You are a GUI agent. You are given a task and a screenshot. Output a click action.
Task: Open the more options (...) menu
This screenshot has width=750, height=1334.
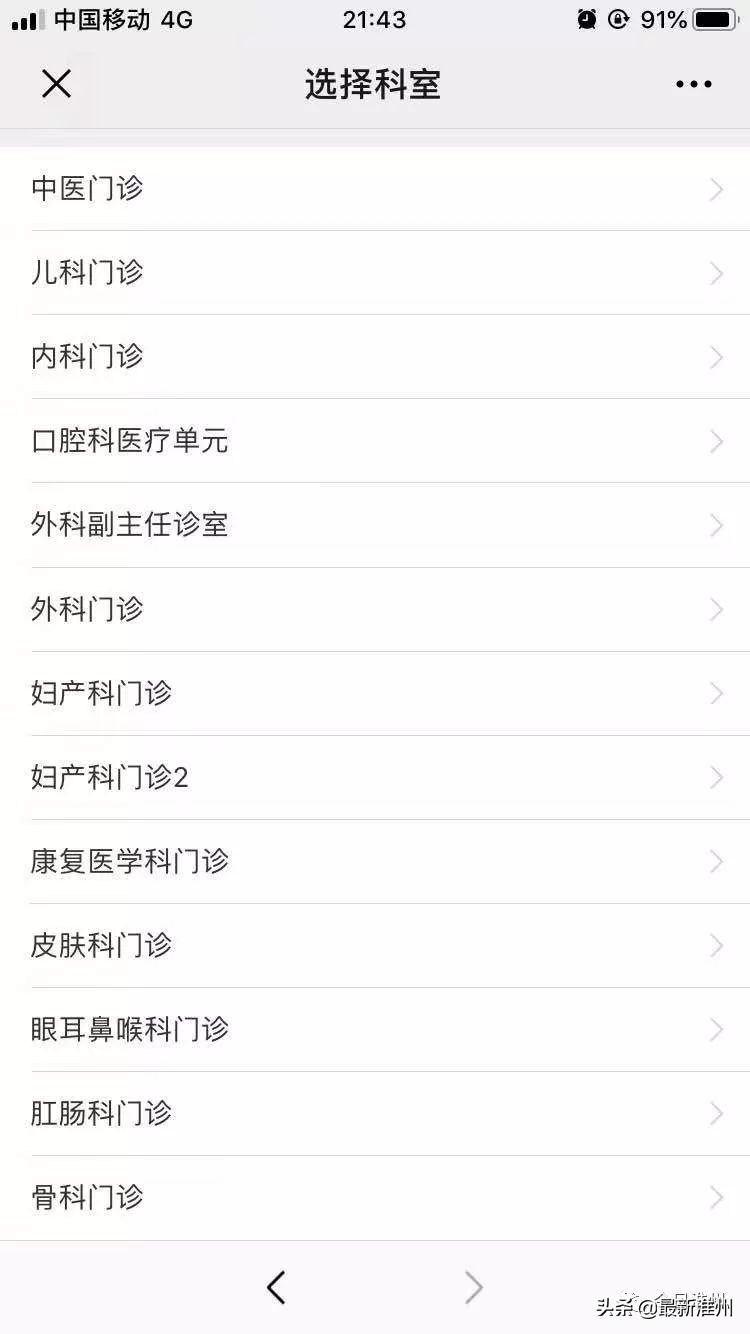coord(693,84)
